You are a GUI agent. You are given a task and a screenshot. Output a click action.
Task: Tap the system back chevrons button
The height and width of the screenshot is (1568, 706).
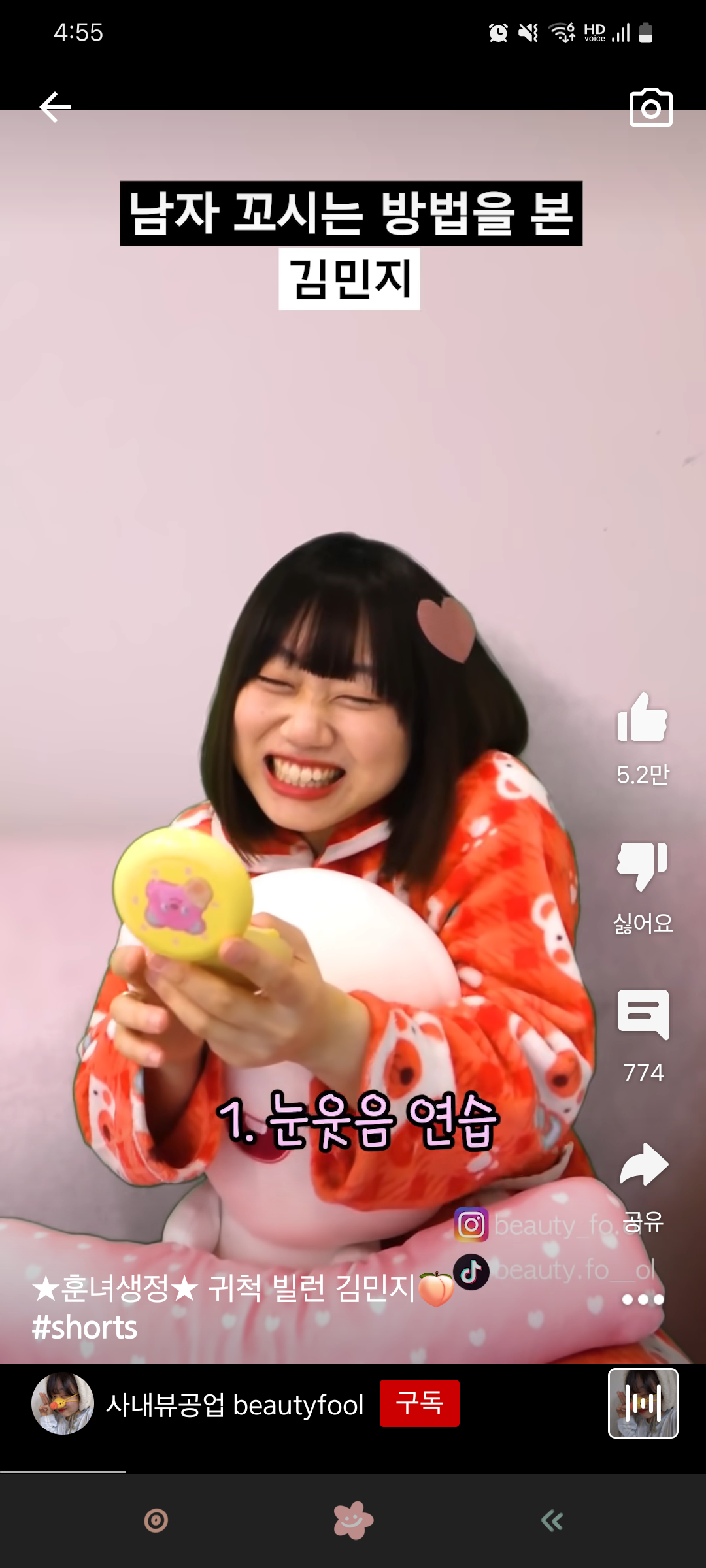coord(552,1521)
